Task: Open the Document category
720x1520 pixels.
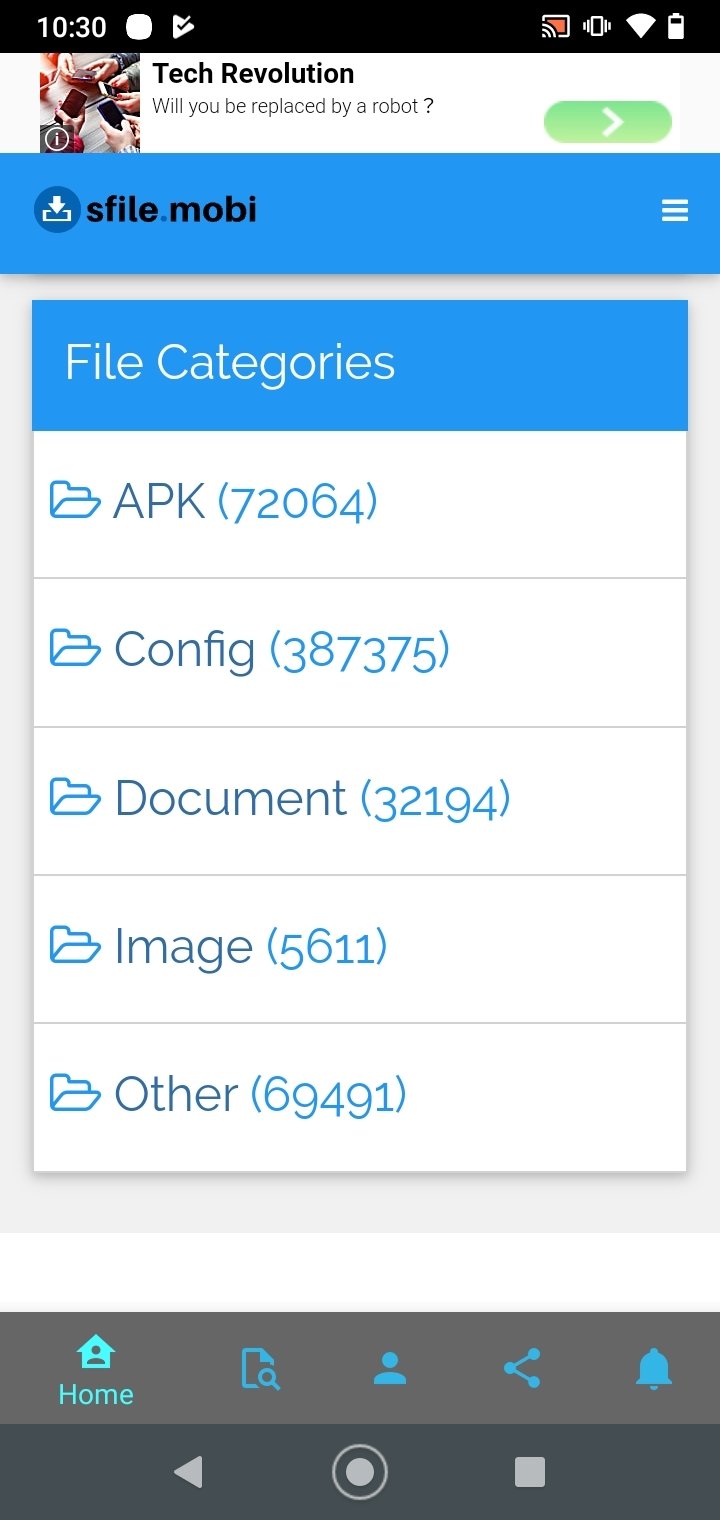Action: pyautogui.click(x=360, y=800)
